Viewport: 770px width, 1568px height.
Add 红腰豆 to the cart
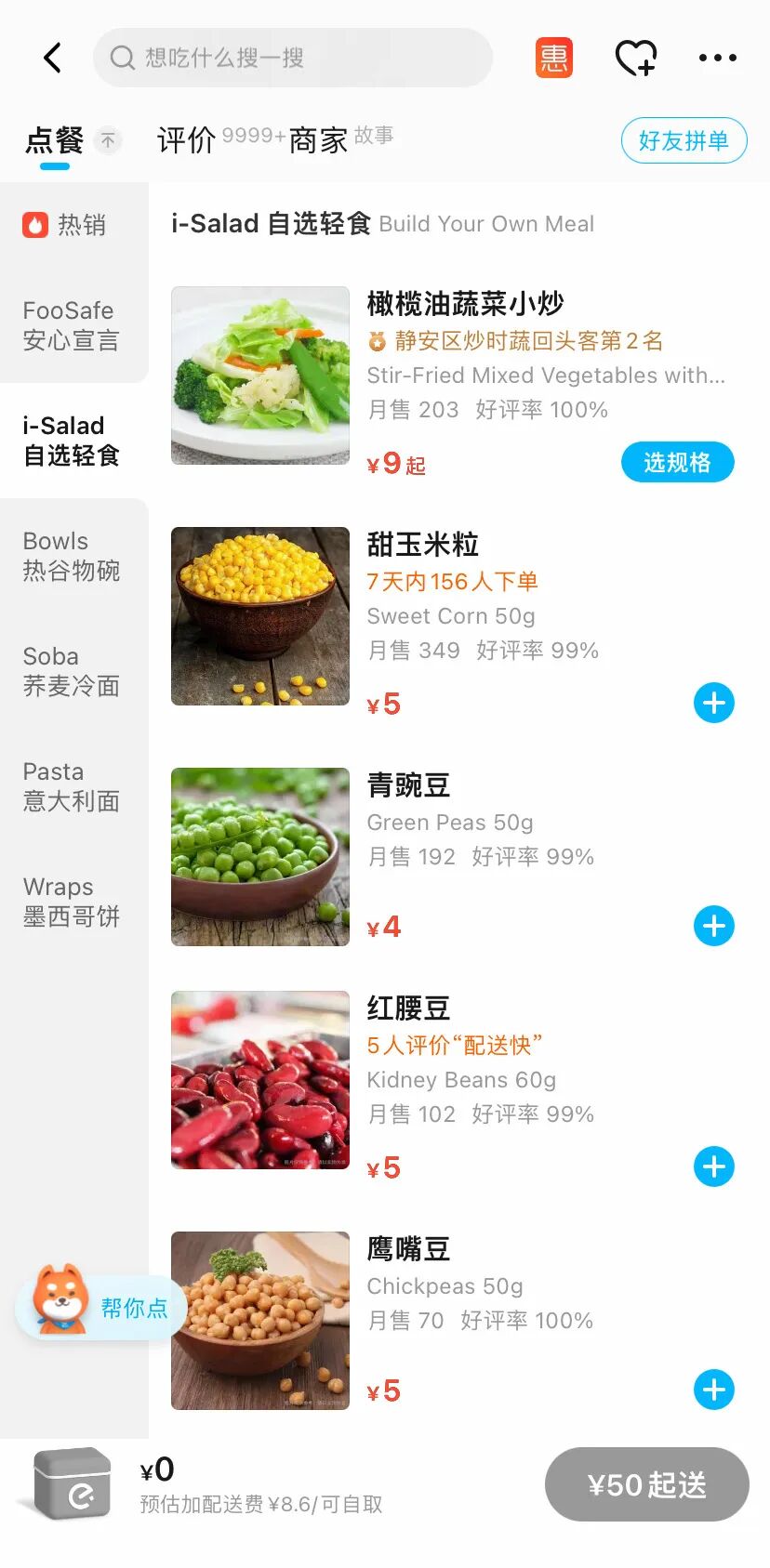tap(714, 1166)
